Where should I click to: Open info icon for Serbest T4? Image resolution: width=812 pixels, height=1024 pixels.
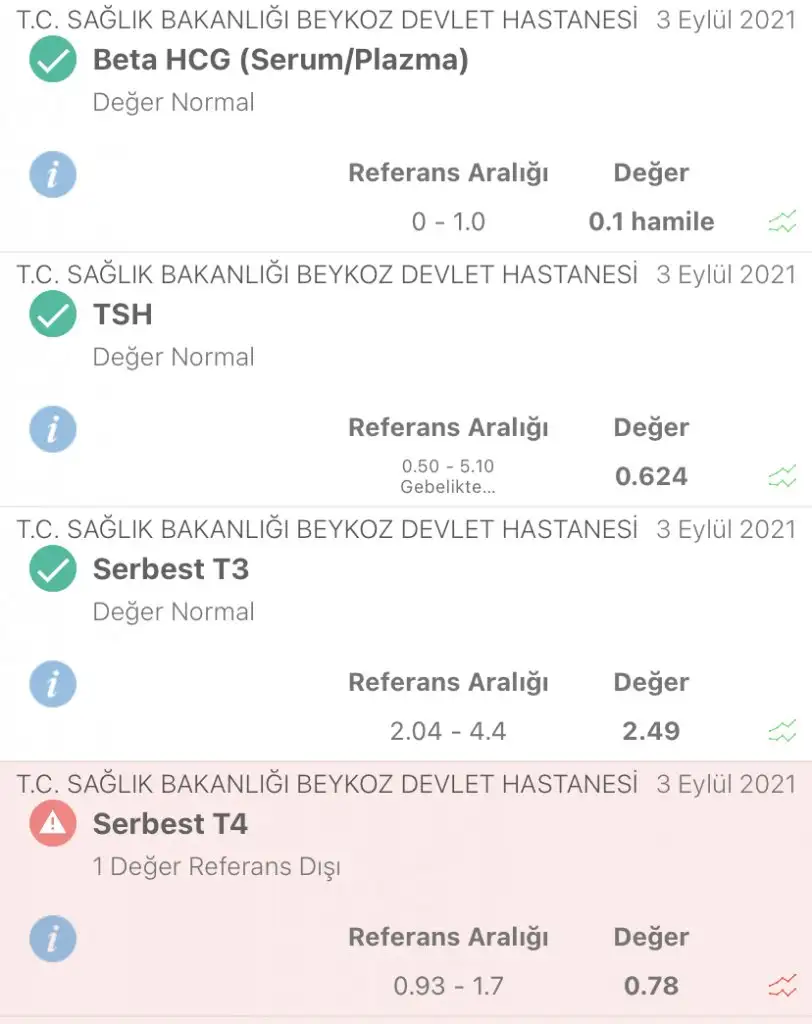coord(53,940)
